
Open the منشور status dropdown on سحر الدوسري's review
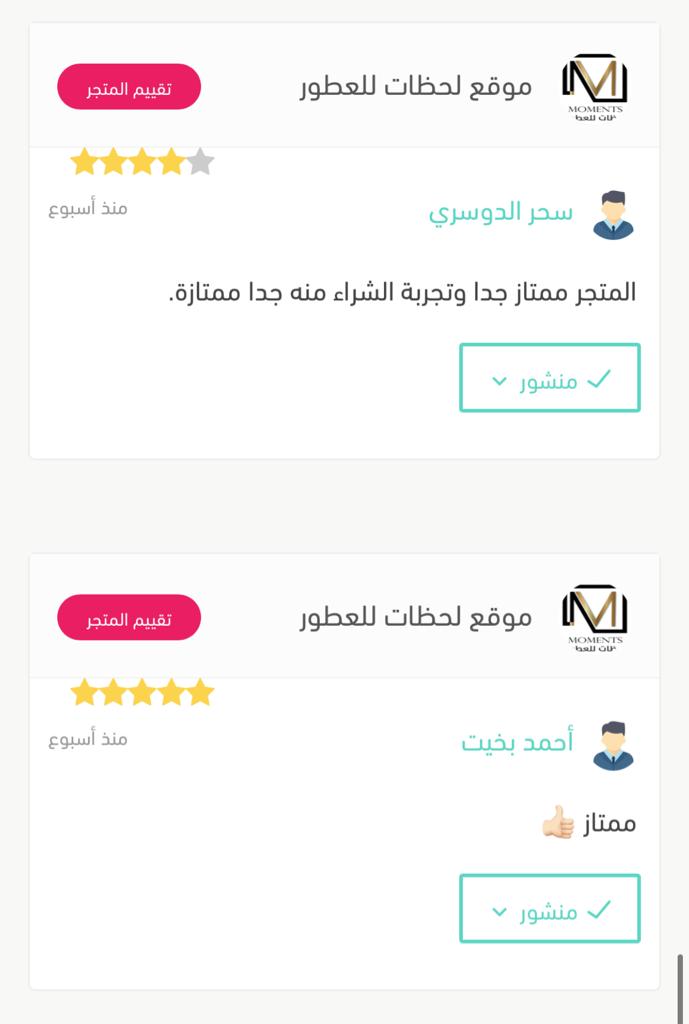pyautogui.click(x=549, y=378)
